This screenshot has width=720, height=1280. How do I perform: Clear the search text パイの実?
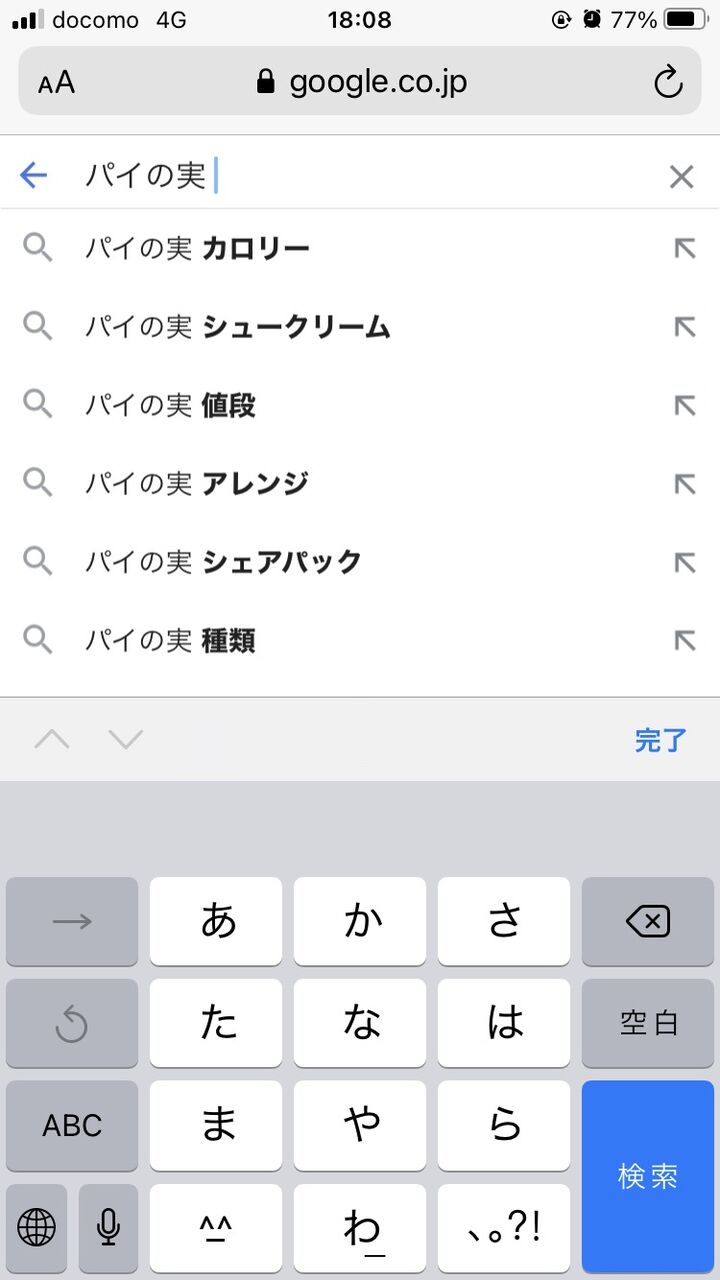point(681,177)
